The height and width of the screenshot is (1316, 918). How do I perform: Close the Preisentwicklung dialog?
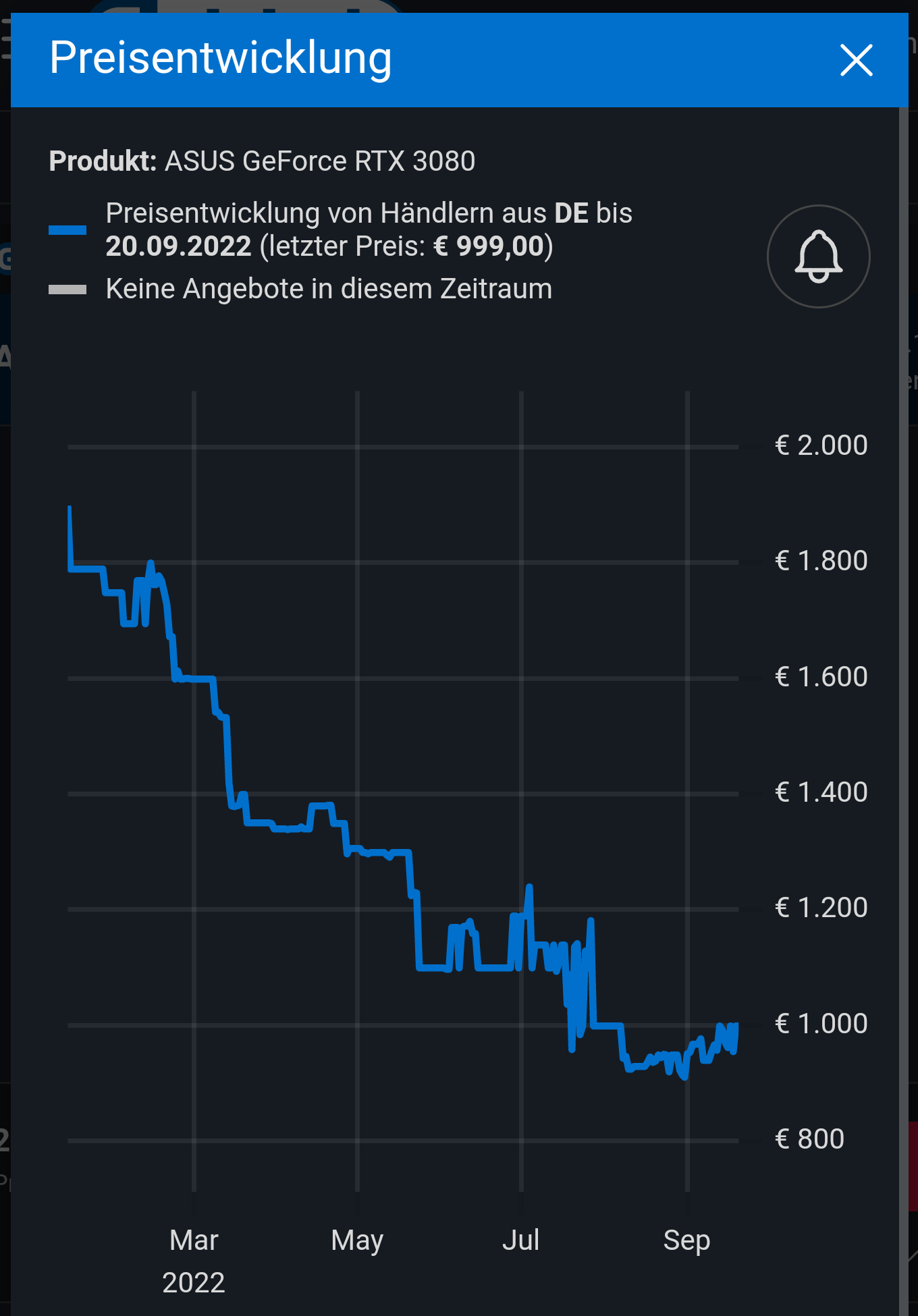[x=856, y=60]
